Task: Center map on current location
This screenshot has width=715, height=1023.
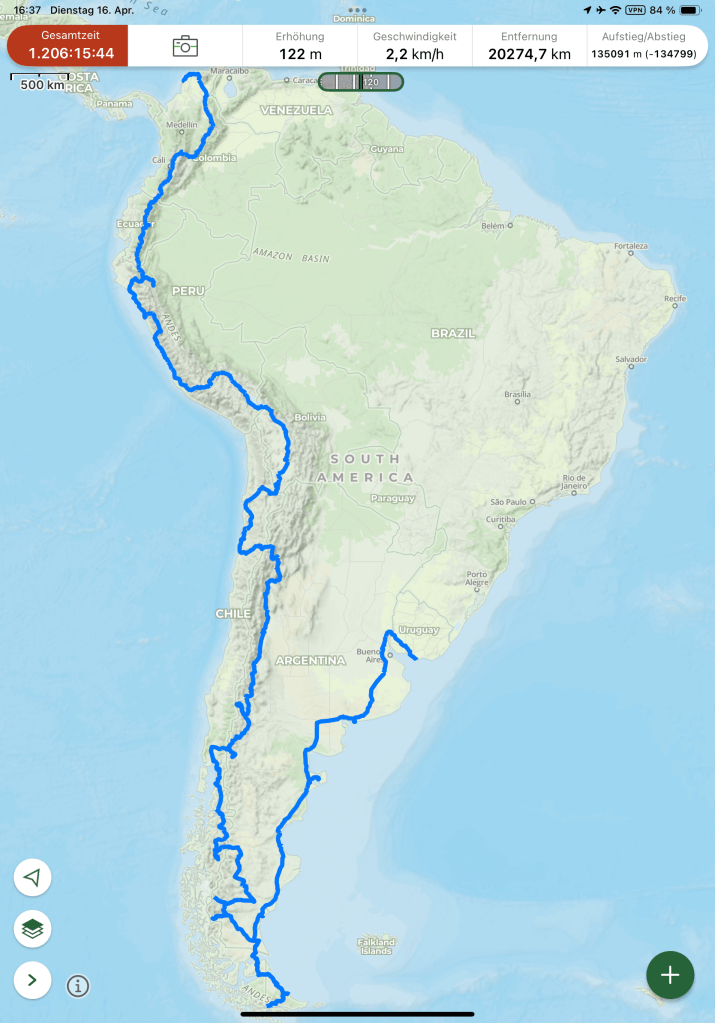Action: [x=33, y=878]
